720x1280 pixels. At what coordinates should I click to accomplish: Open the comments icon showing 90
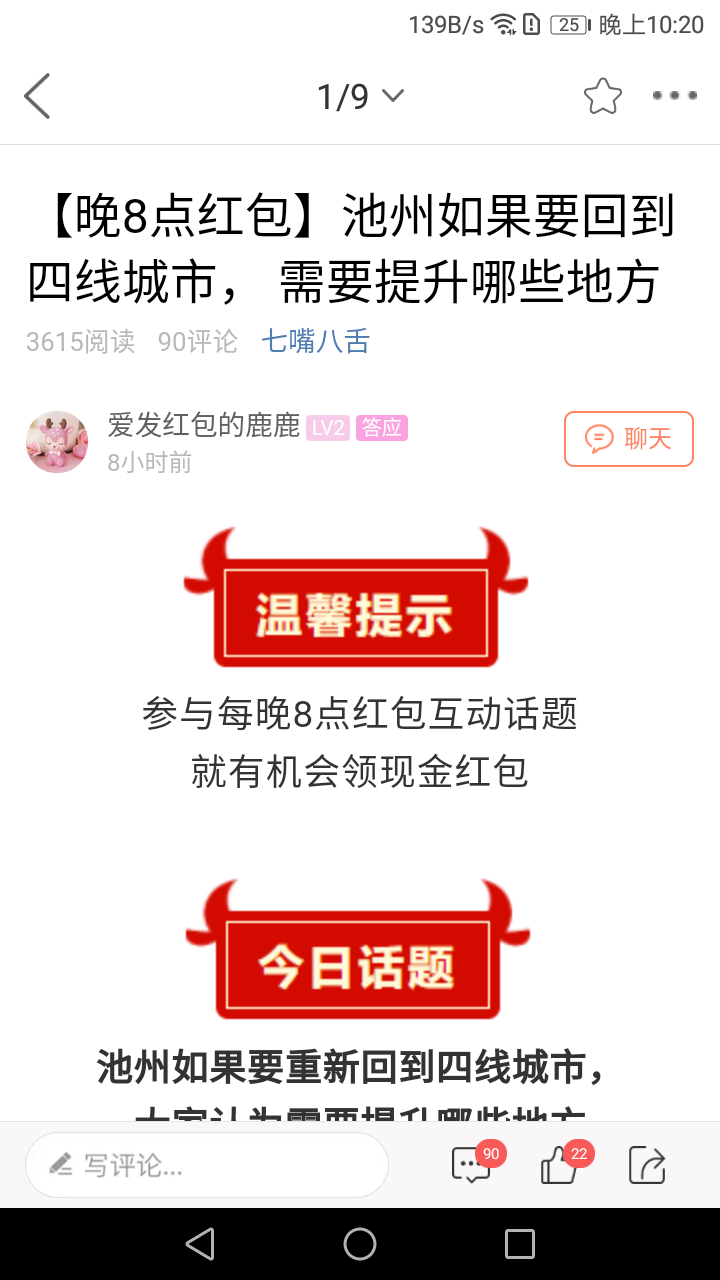point(472,1165)
